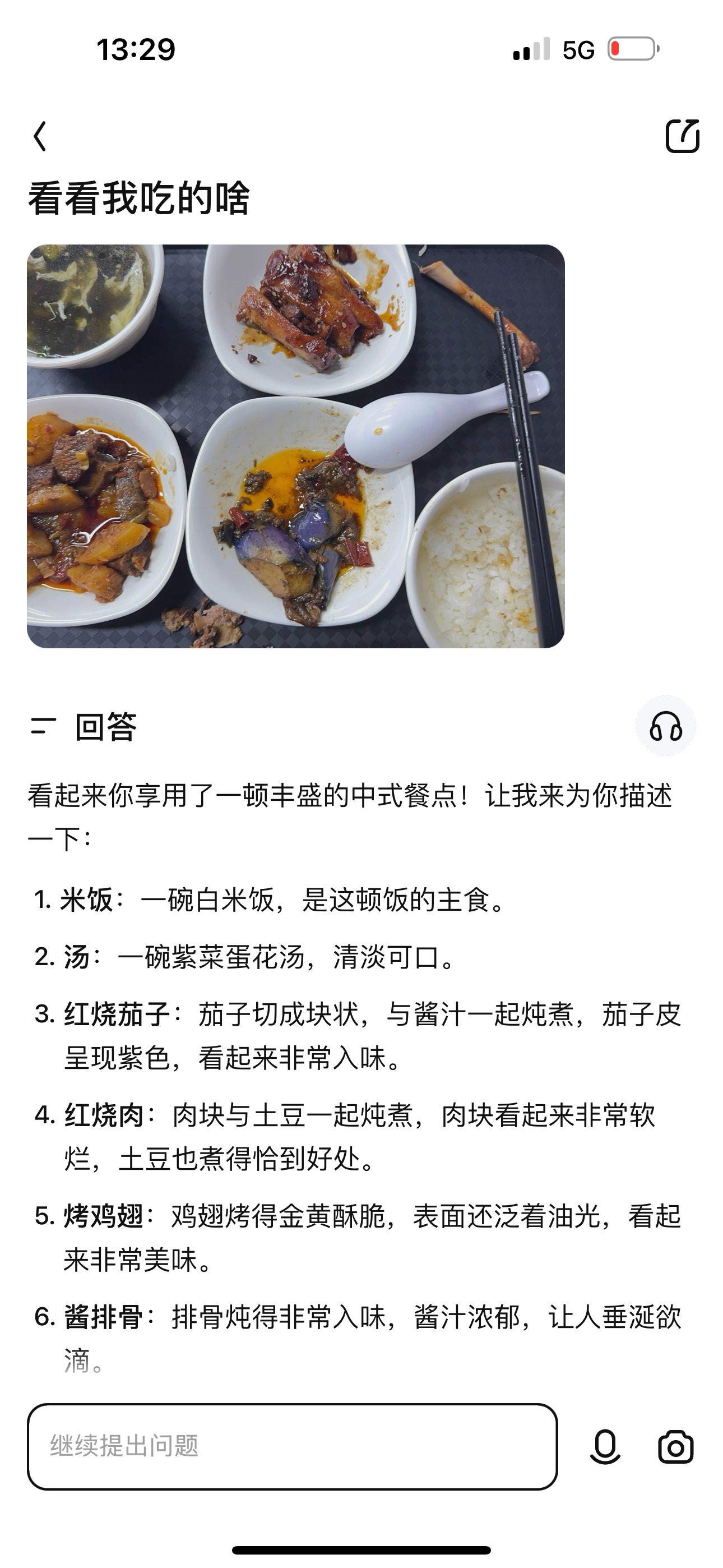Open the camera to add a photo
Viewport: 723px width, 1568px height.
click(675, 1446)
